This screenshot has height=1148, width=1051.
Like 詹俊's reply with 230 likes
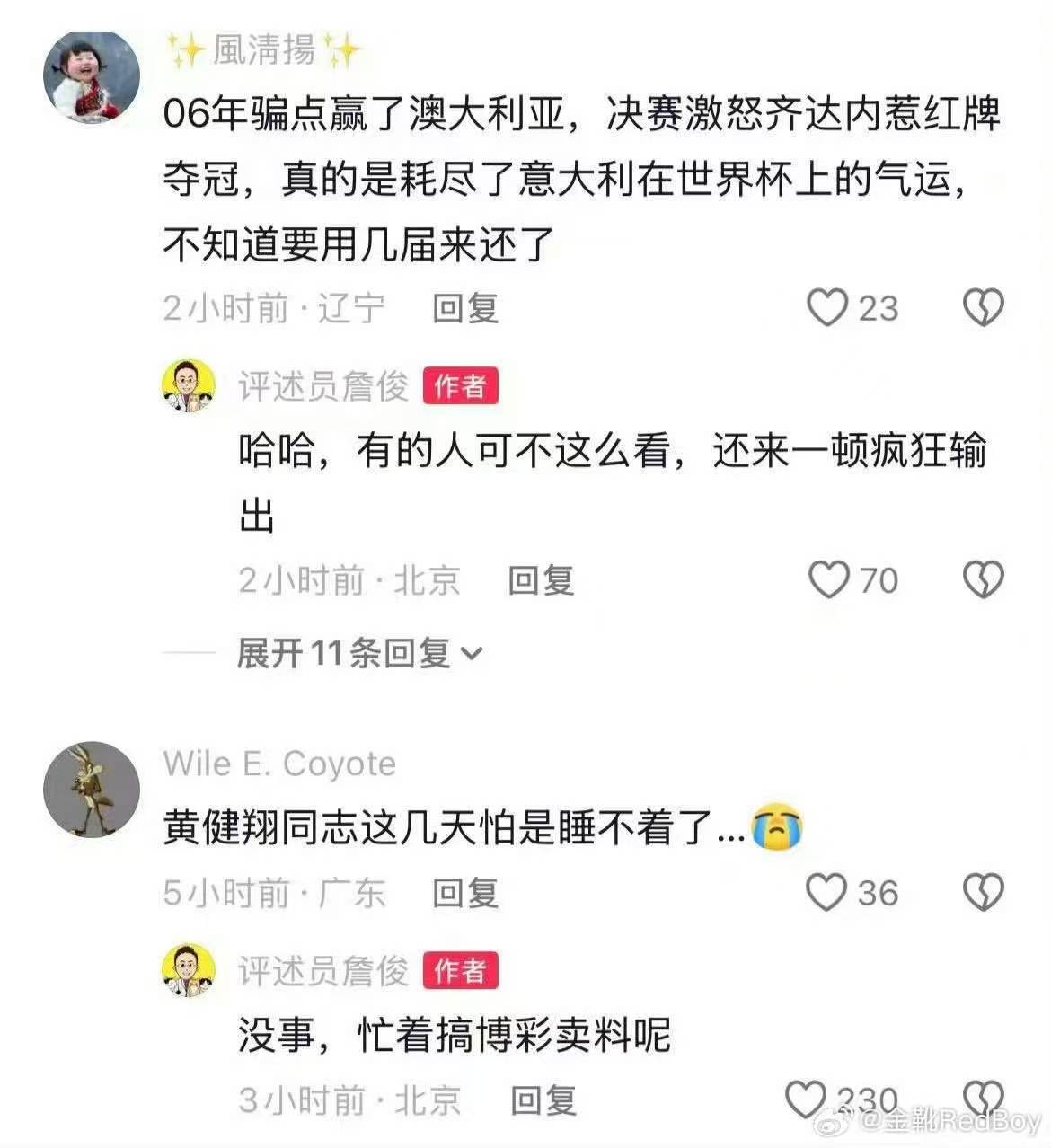coord(805,1099)
